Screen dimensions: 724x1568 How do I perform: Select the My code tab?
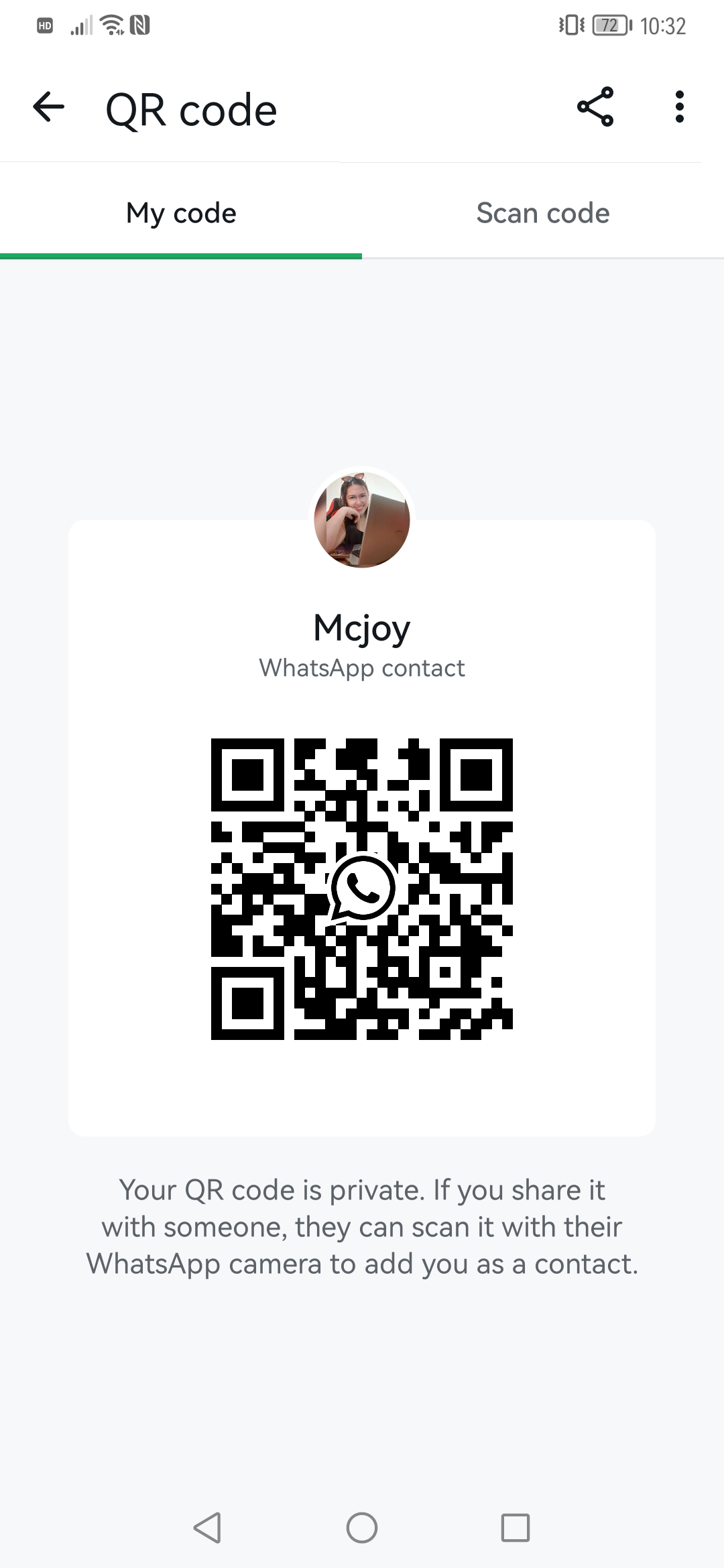(181, 213)
